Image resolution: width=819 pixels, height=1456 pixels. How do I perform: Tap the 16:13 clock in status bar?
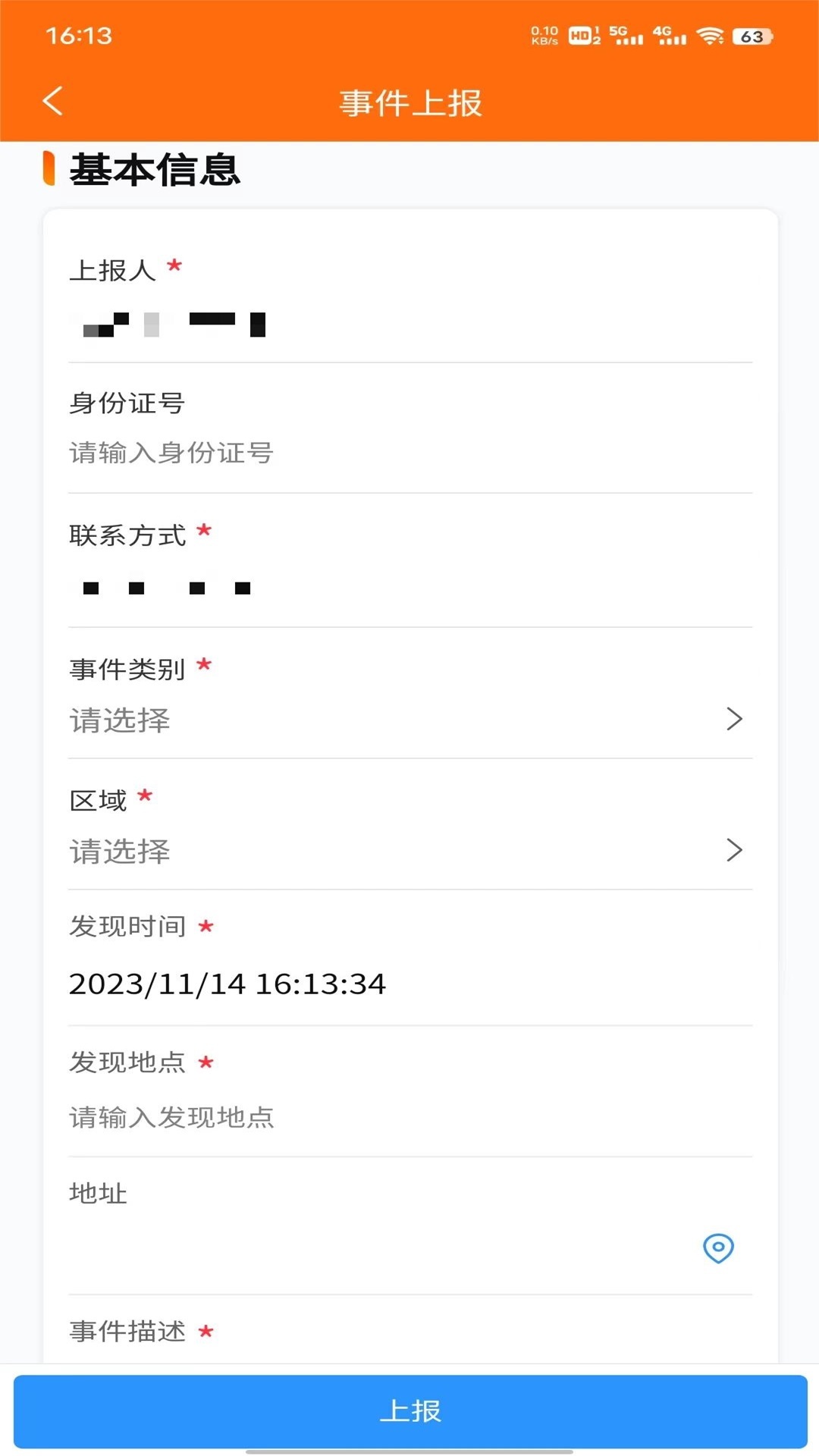tap(78, 34)
